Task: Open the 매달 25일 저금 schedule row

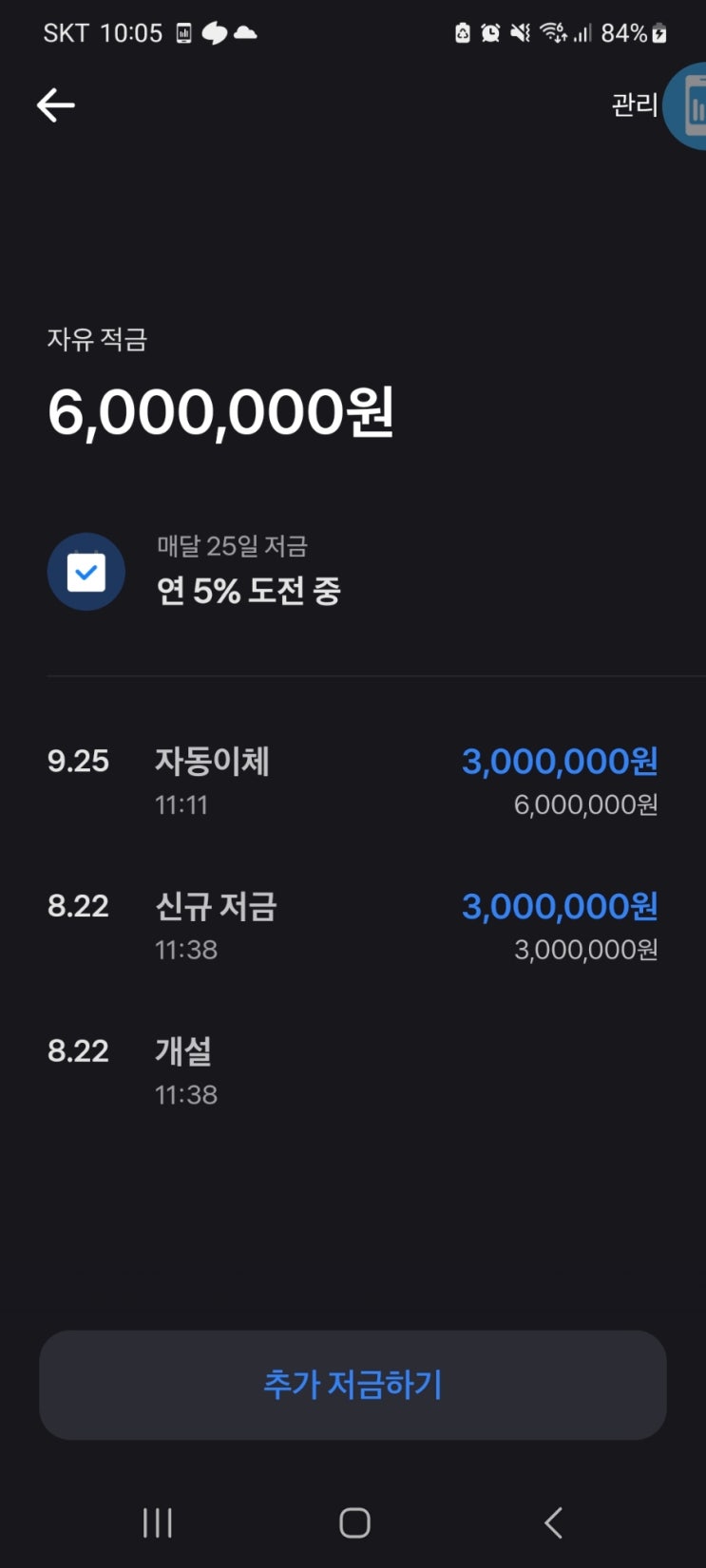Action: coord(247,572)
